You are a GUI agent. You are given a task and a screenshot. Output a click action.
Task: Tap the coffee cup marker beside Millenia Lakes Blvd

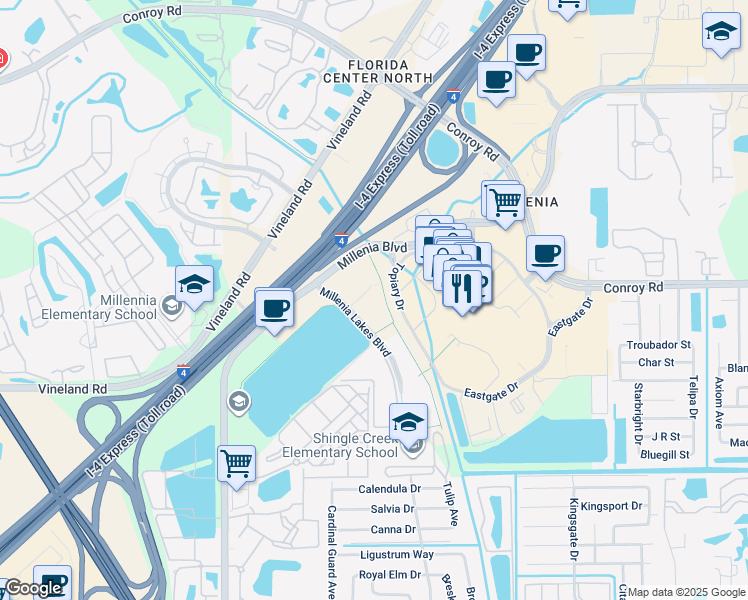click(x=274, y=311)
